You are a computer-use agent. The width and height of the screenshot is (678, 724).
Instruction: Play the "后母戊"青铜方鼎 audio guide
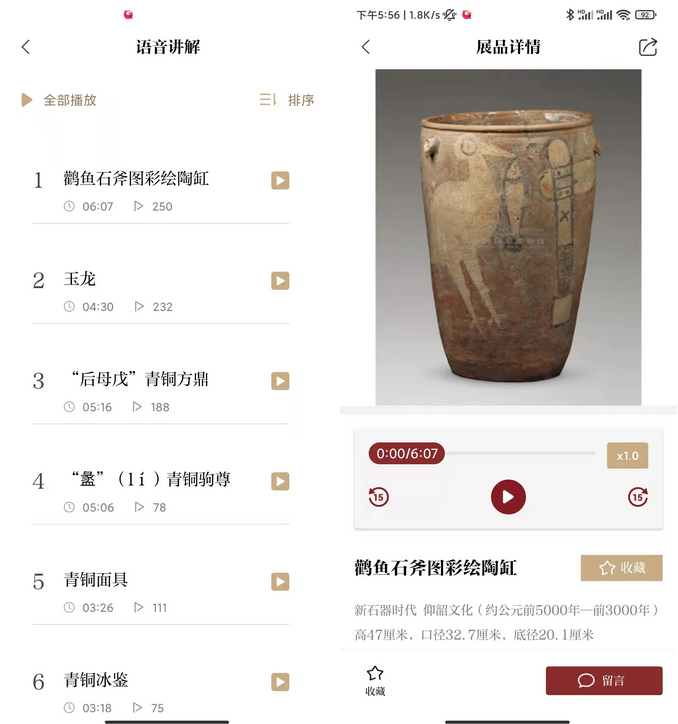280,381
